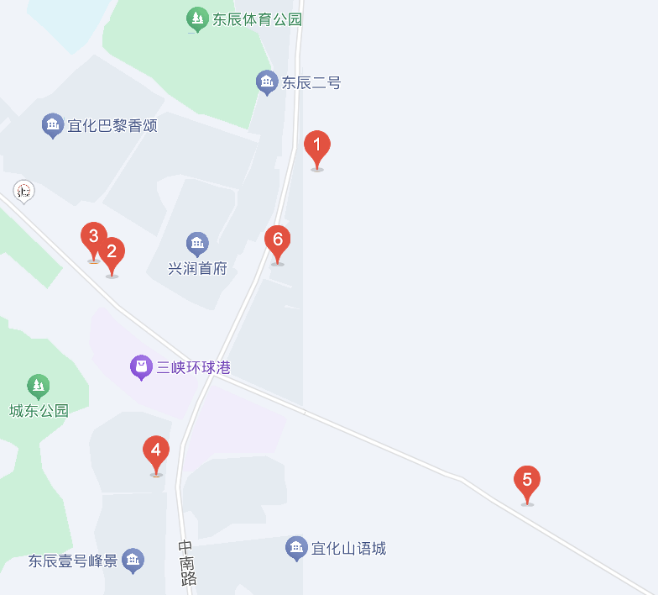658x595 pixels.
Task: Select red map marker number 1
Action: coord(317,150)
